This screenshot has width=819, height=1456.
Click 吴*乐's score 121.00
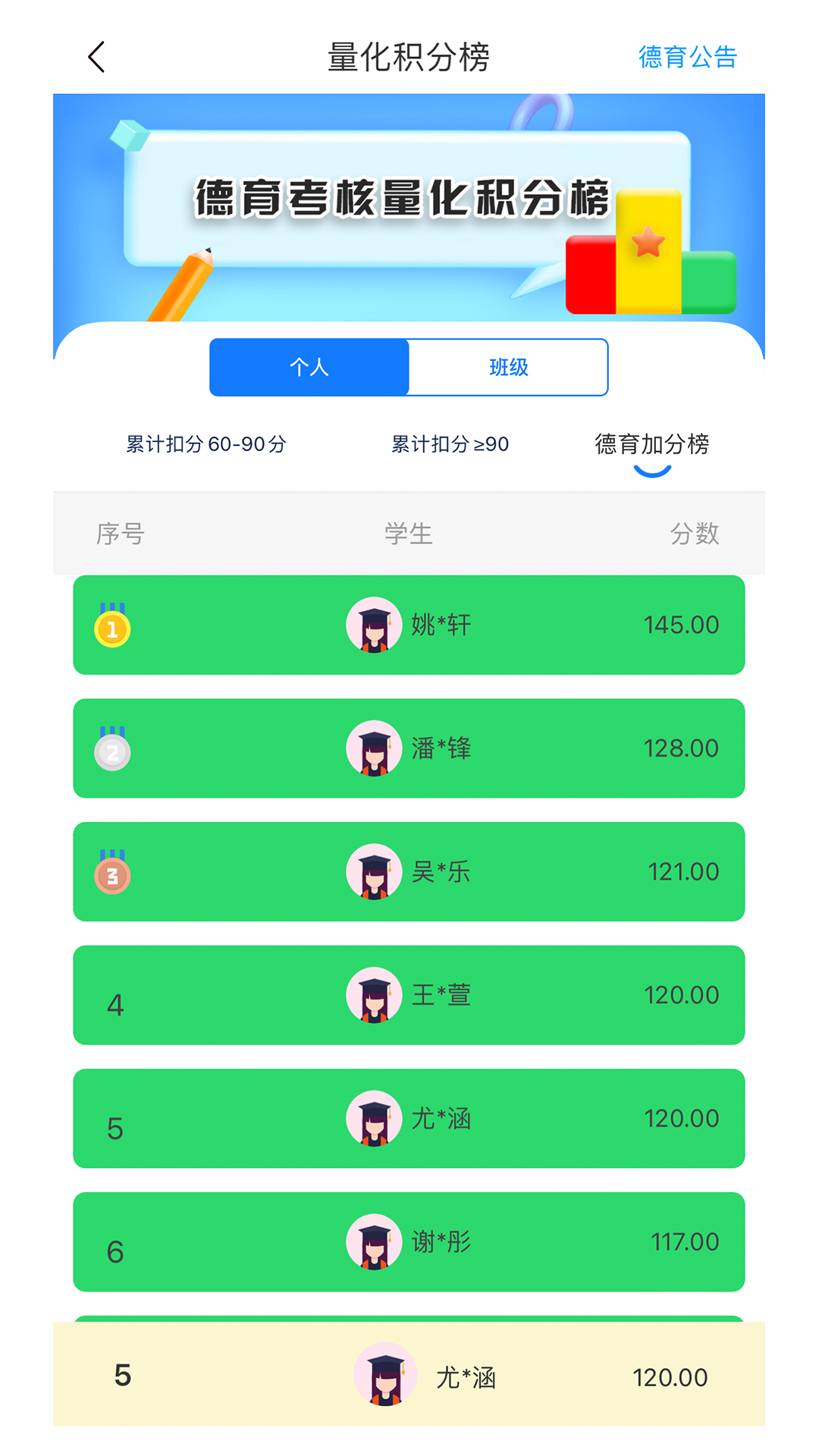pyautogui.click(x=682, y=871)
